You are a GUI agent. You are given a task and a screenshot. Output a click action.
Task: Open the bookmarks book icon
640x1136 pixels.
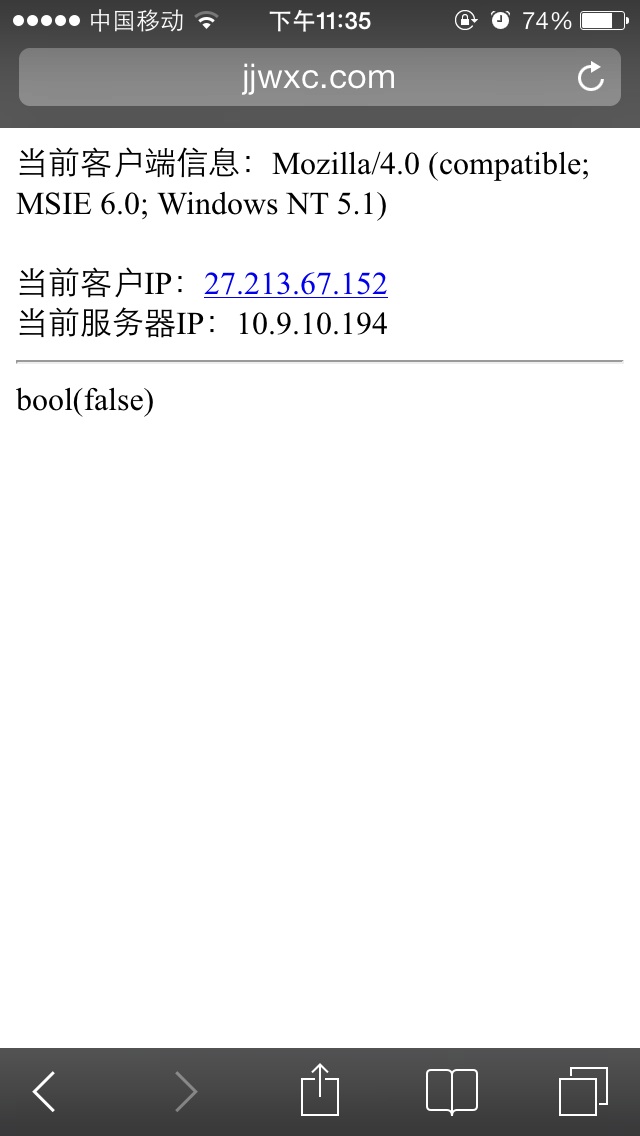(x=452, y=1091)
